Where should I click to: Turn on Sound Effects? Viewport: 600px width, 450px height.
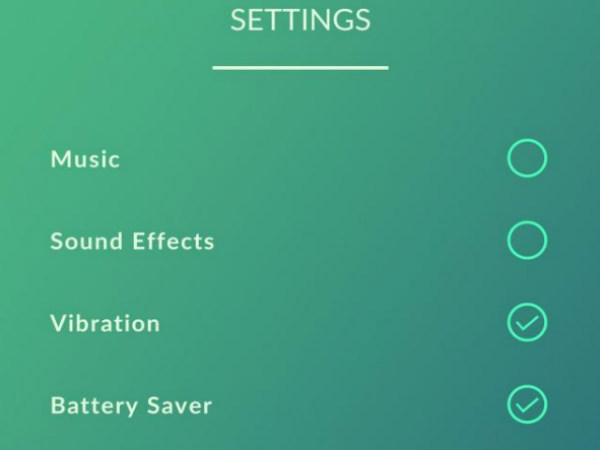click(x=526, y=241)
